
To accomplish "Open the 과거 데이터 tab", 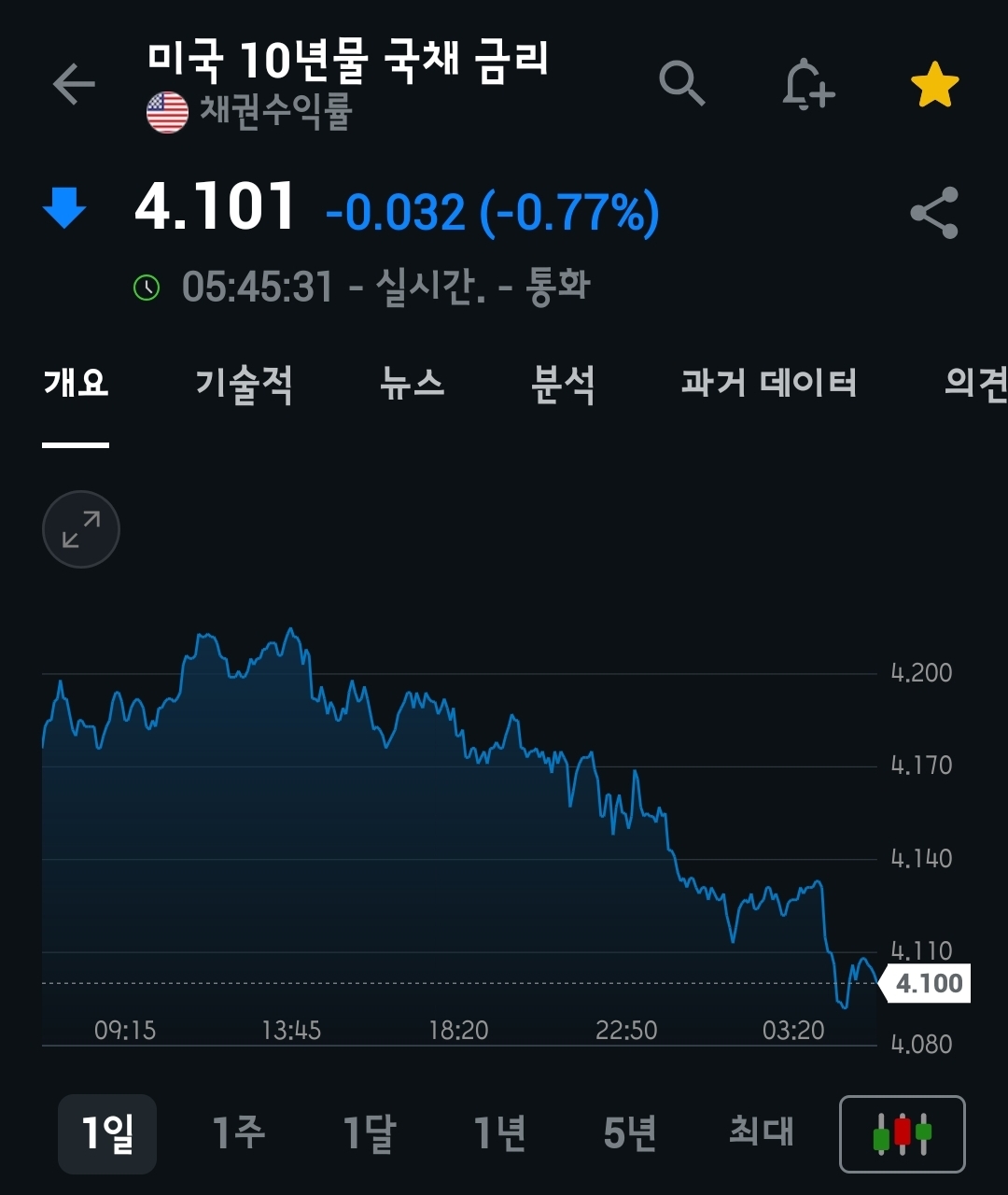I will pos(768,384).
